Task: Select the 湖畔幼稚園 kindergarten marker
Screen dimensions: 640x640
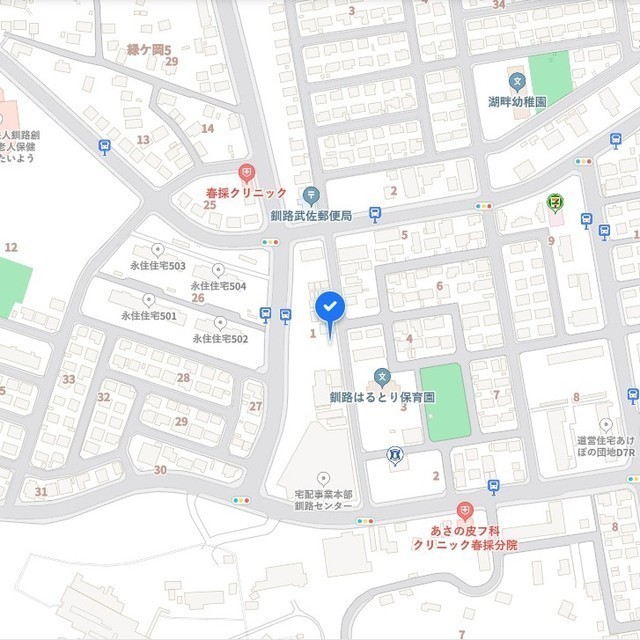Action: tap(517, 82)
